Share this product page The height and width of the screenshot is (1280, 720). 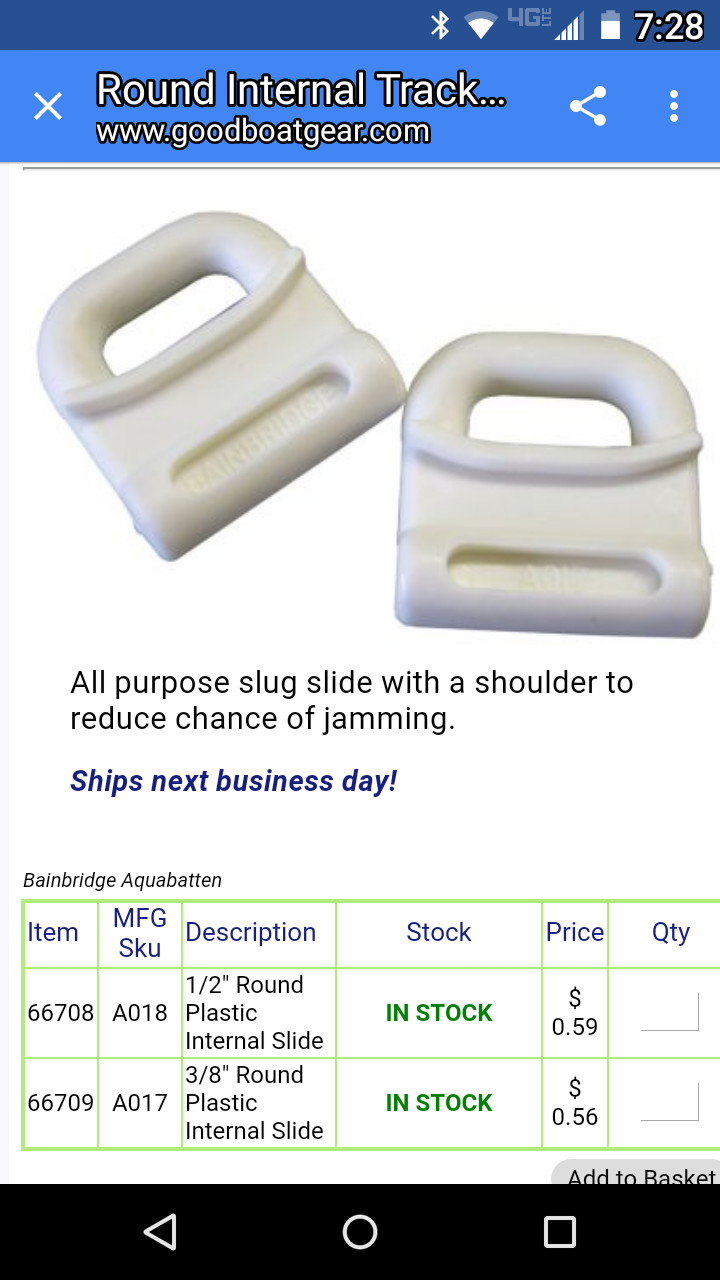[x=588, y=106]
